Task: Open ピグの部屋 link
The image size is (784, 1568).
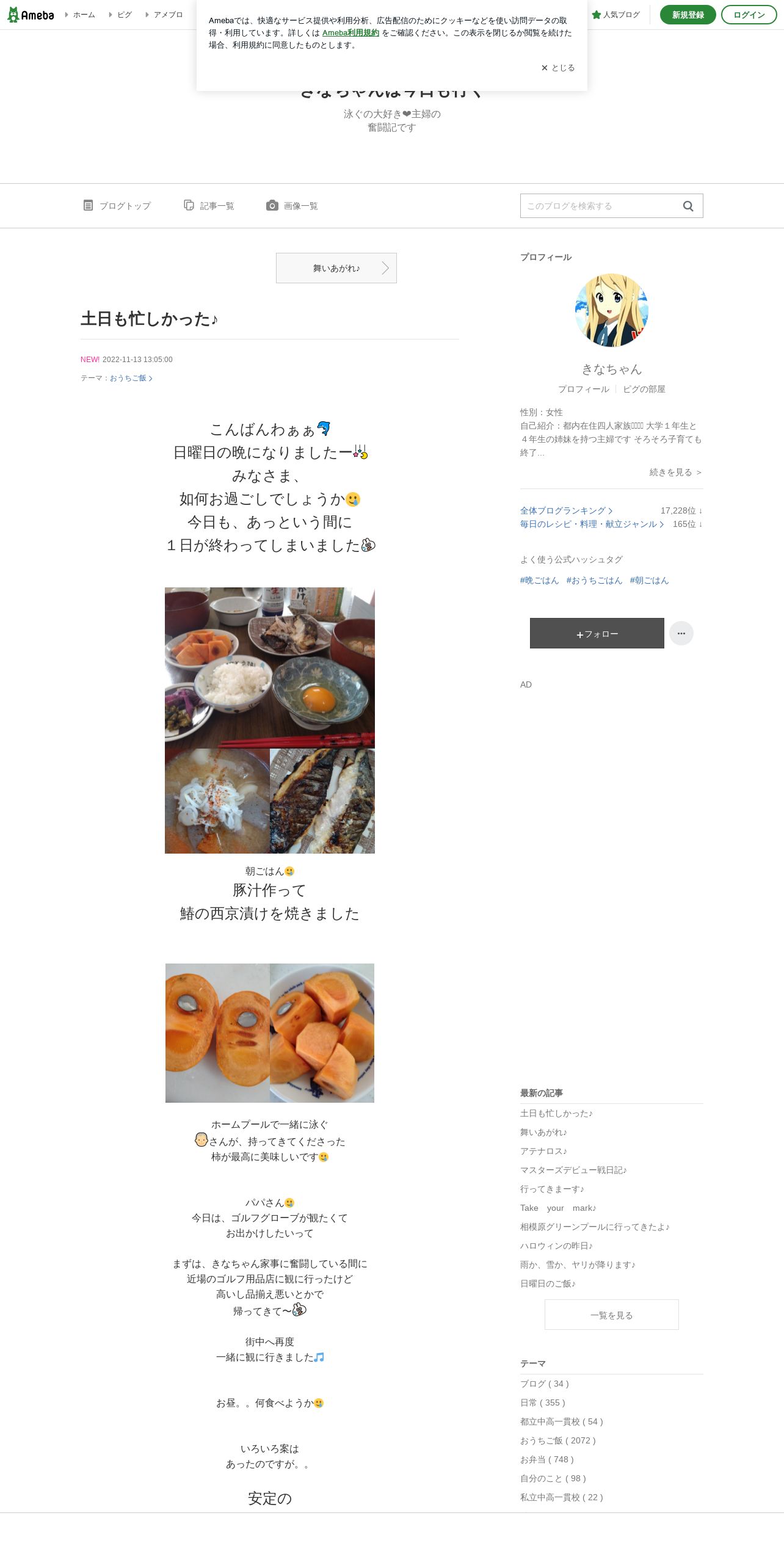Action: 644,389
